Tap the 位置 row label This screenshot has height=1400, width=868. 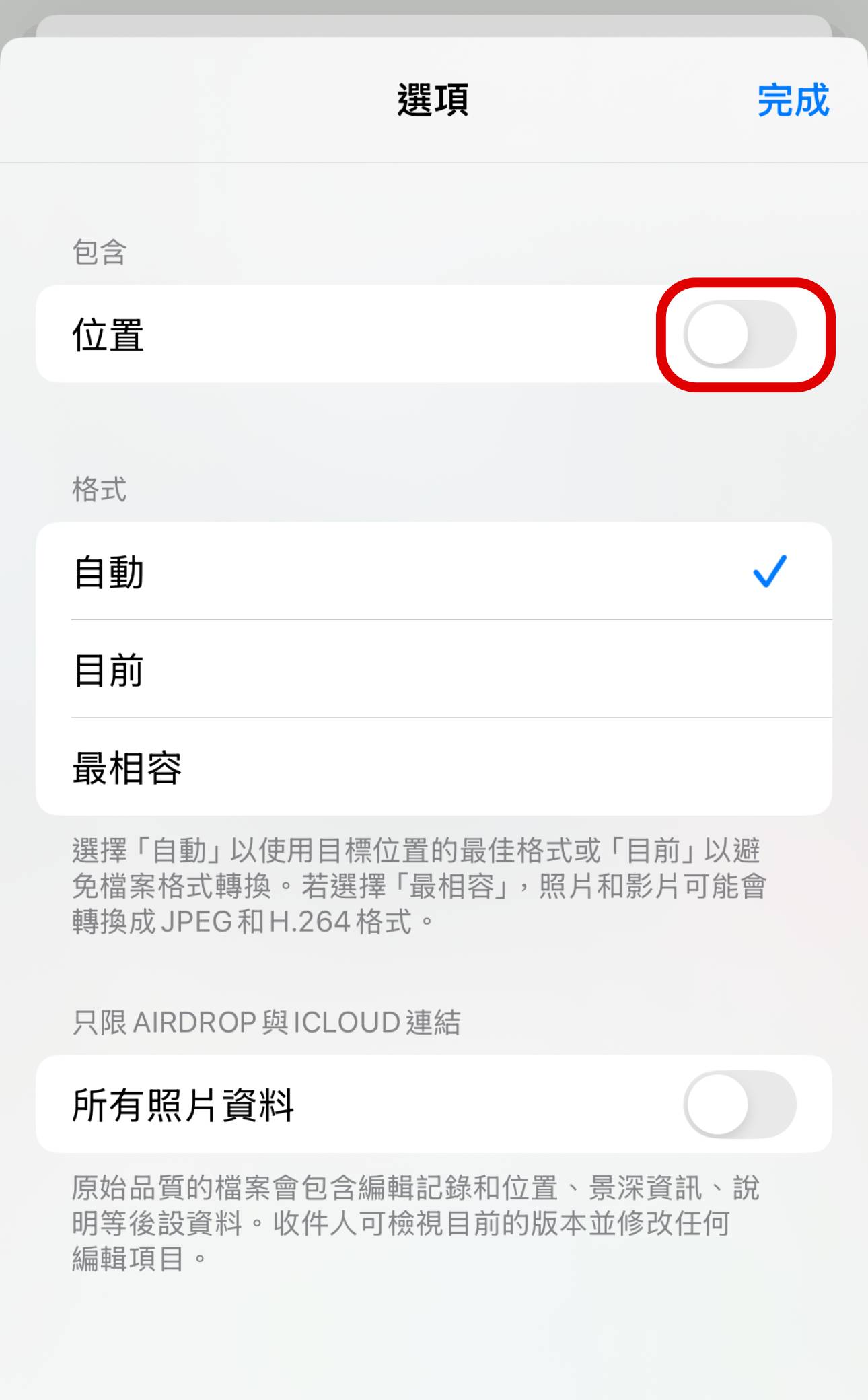point(108,335)
